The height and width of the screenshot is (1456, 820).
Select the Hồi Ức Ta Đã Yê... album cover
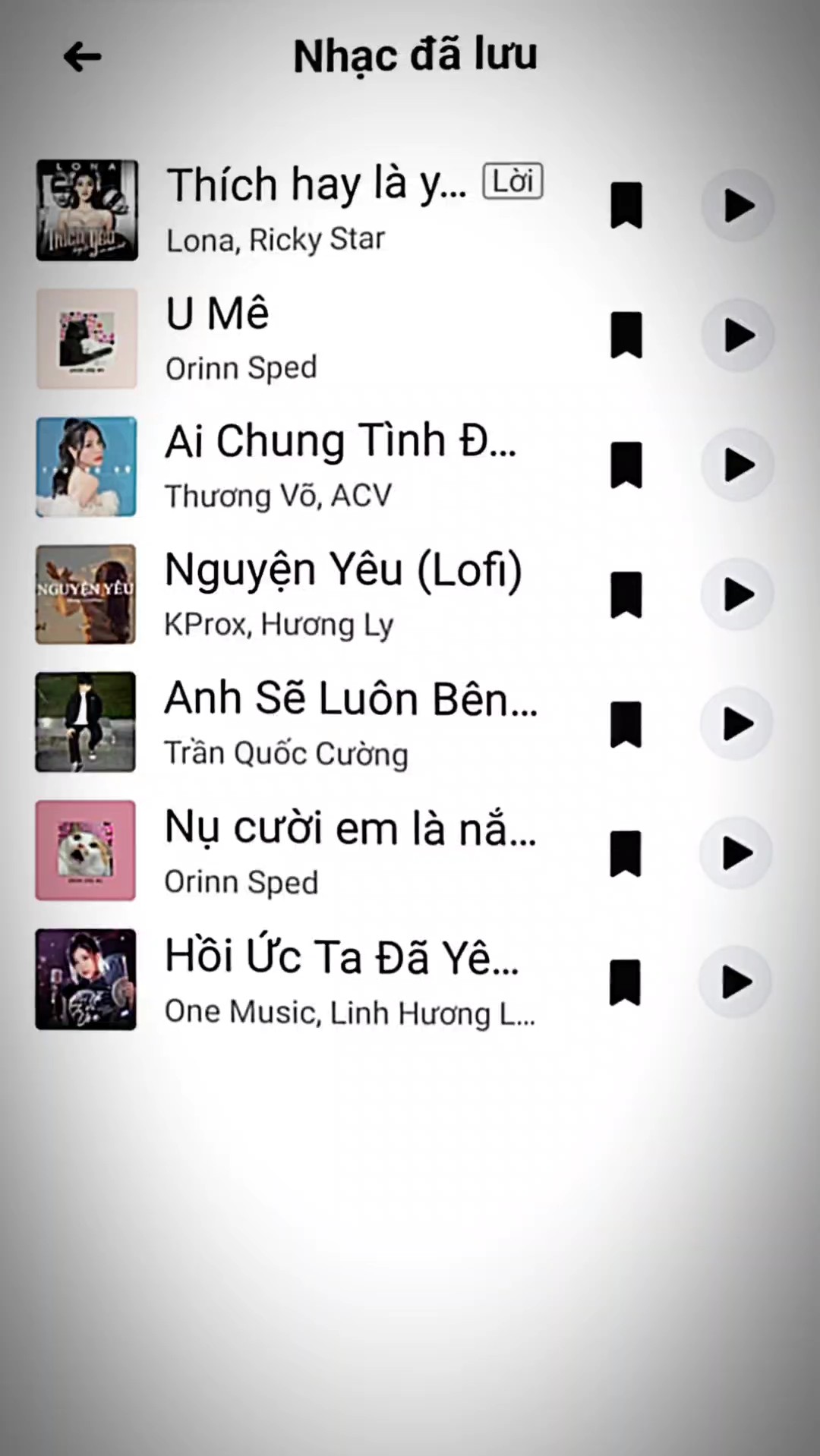[x=86, y=979]
